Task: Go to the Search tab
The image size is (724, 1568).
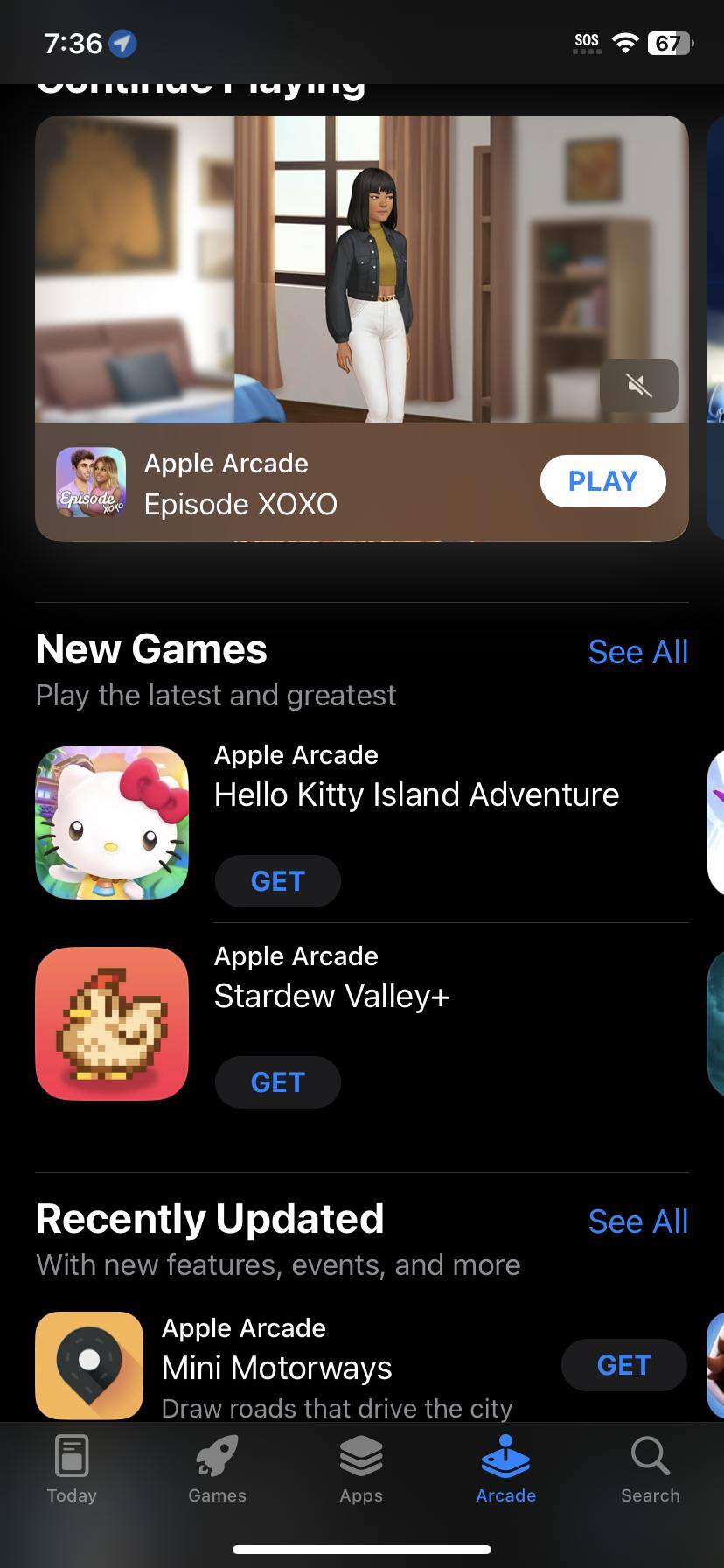Action: click(650, 1470)
